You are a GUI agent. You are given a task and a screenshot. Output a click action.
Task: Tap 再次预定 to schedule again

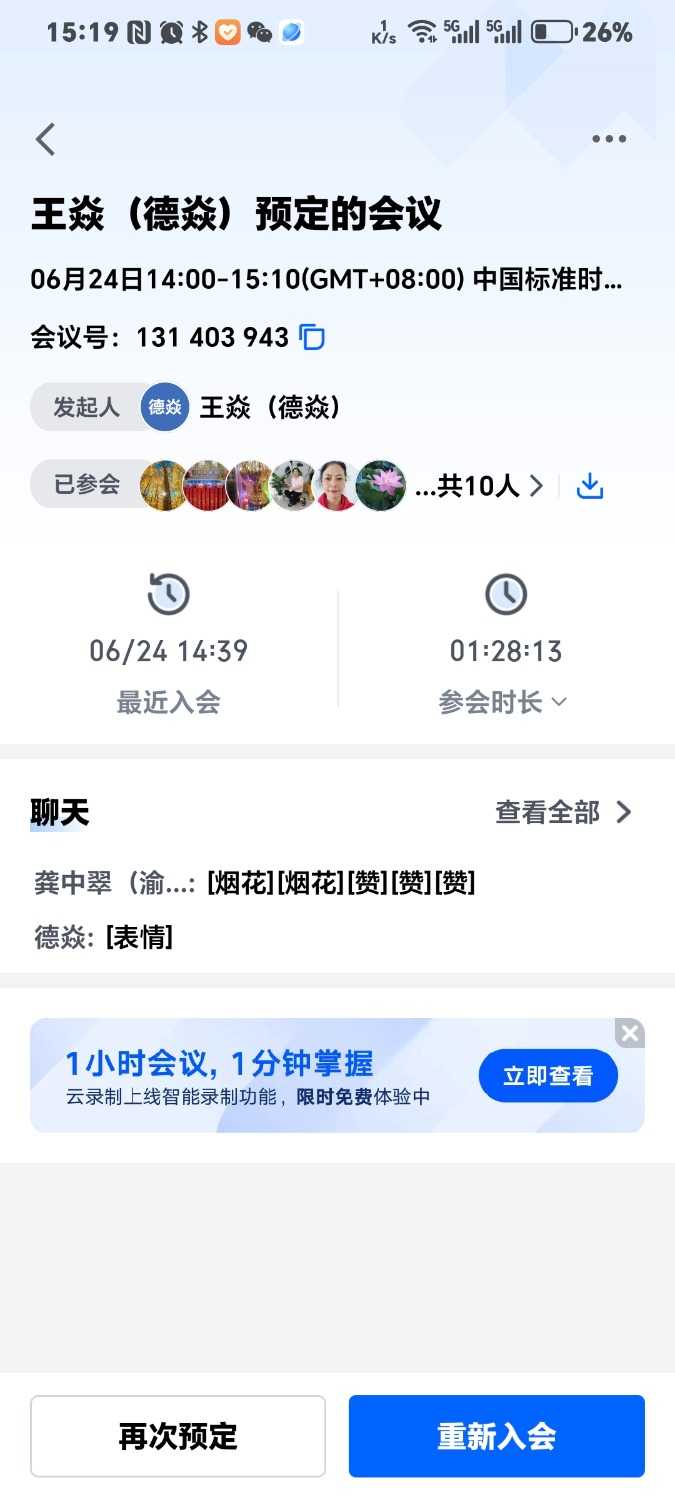point(178,1436)
